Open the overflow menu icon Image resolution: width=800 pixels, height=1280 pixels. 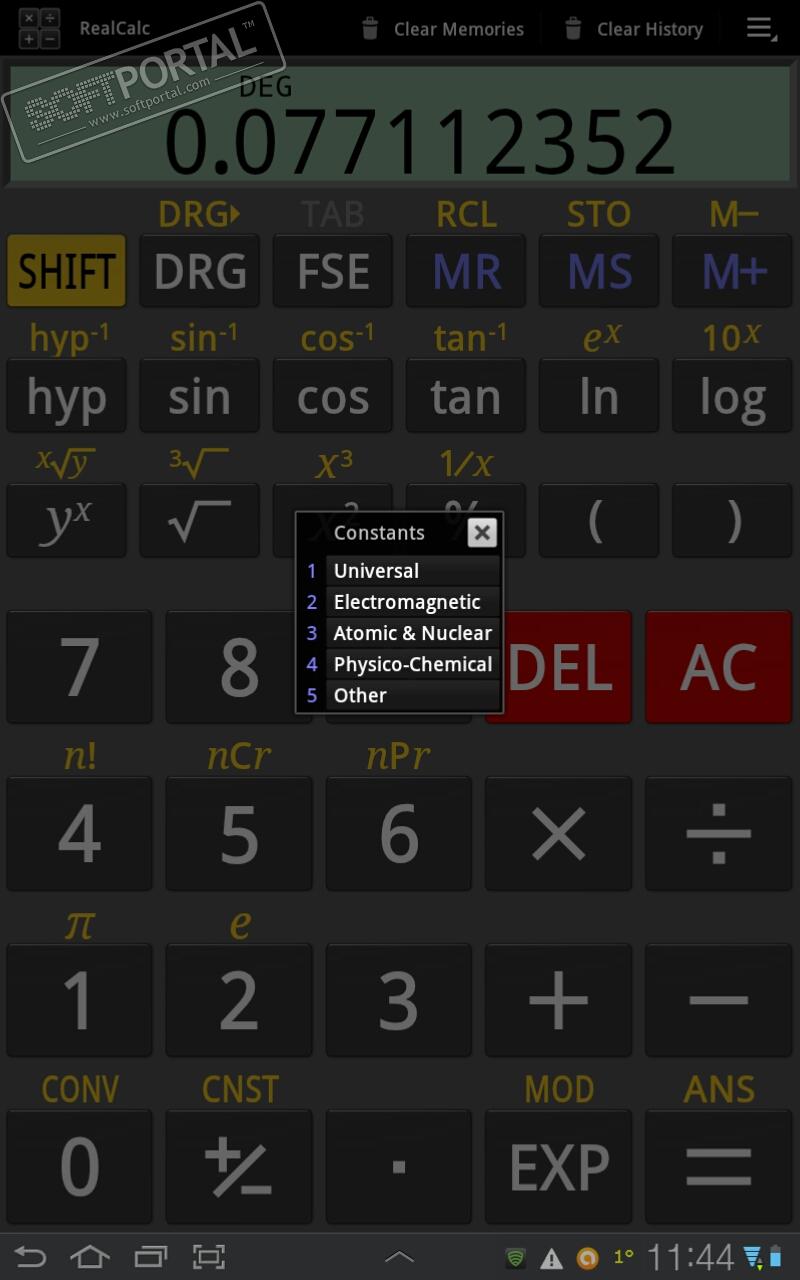coord(761,28)
